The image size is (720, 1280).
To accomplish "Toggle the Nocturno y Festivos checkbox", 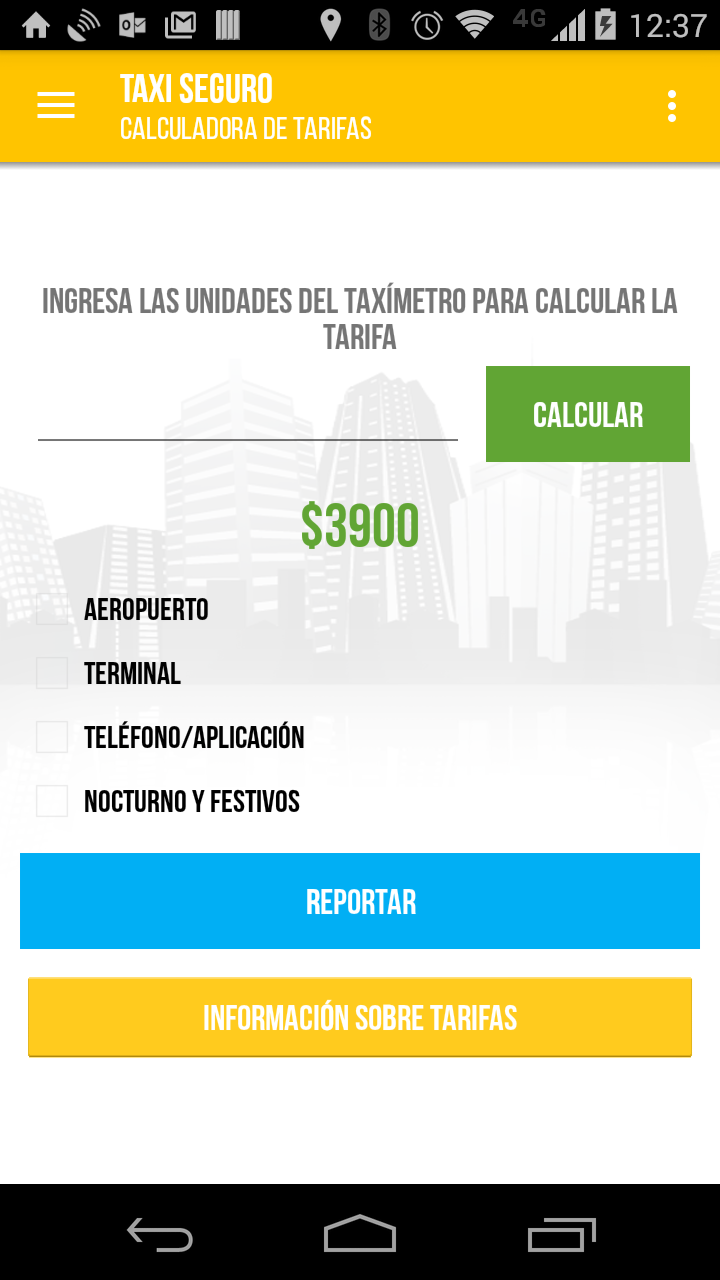I will pyautogui.click(x=52, y=801).
